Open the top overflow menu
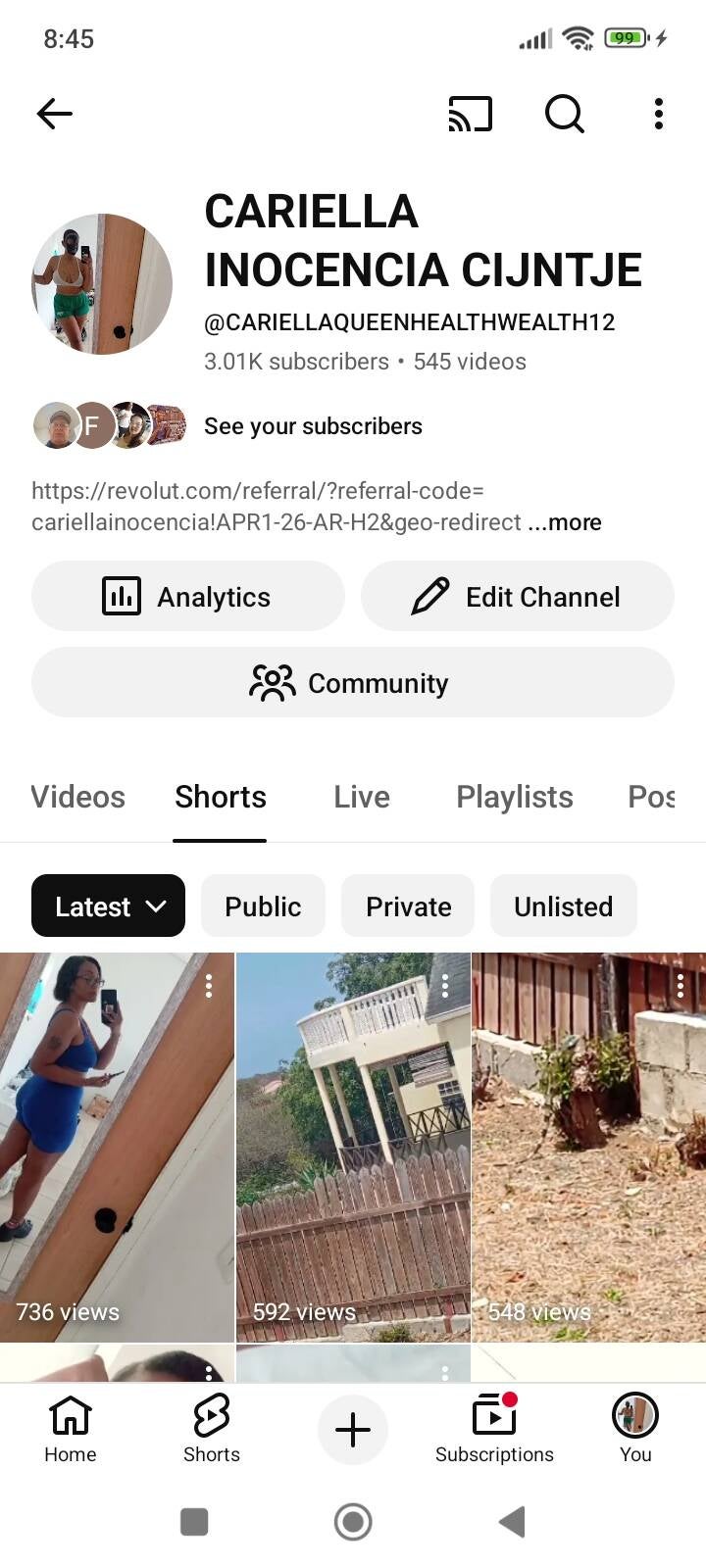 coord(659,114)
